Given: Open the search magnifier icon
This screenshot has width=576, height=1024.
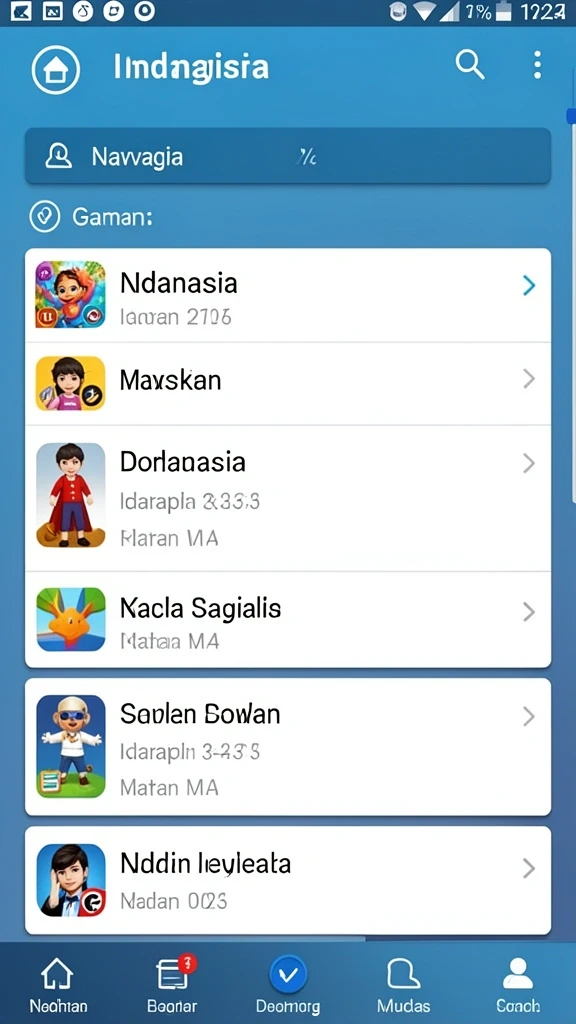Looking at the screenshot, I should tap(470, 65).
